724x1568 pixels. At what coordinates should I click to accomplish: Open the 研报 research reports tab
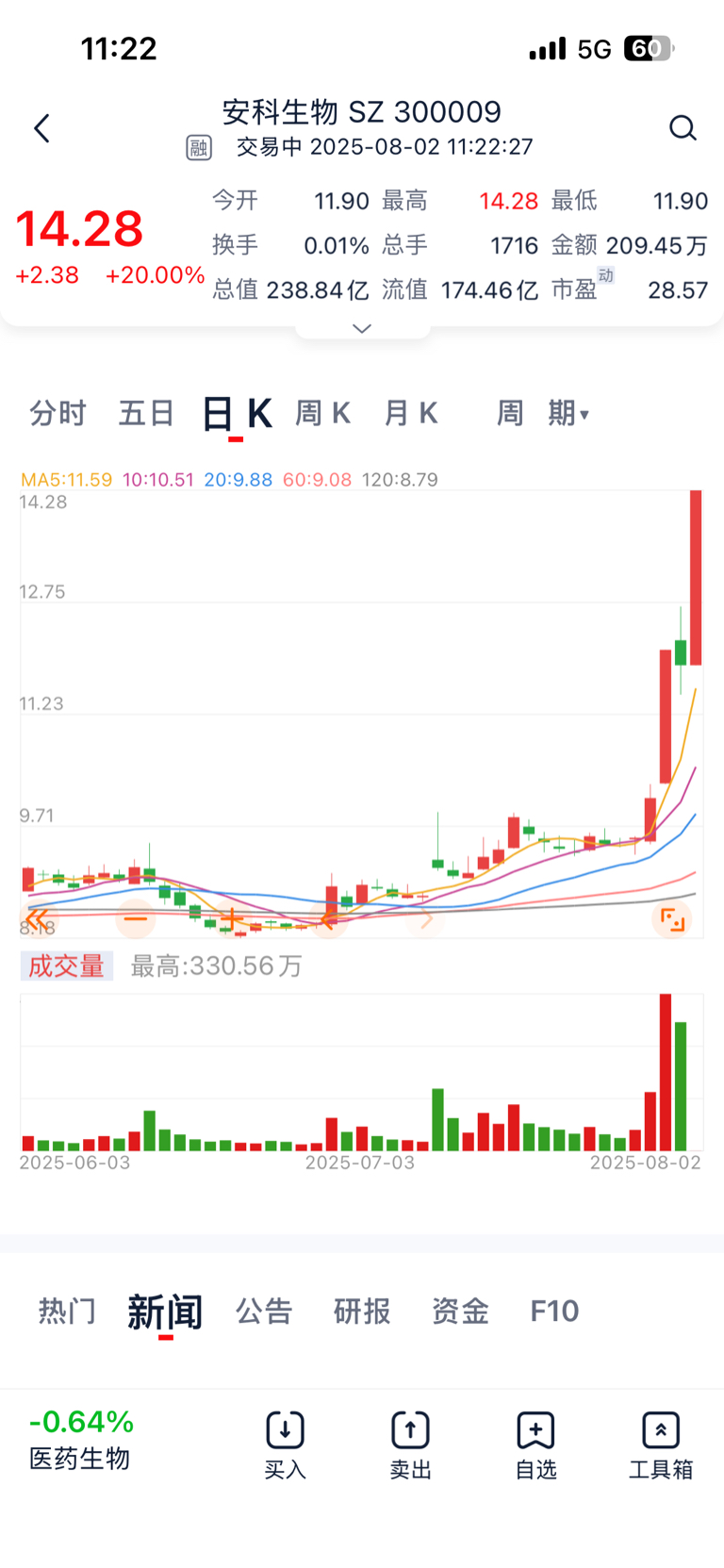tap(362, 1311)
